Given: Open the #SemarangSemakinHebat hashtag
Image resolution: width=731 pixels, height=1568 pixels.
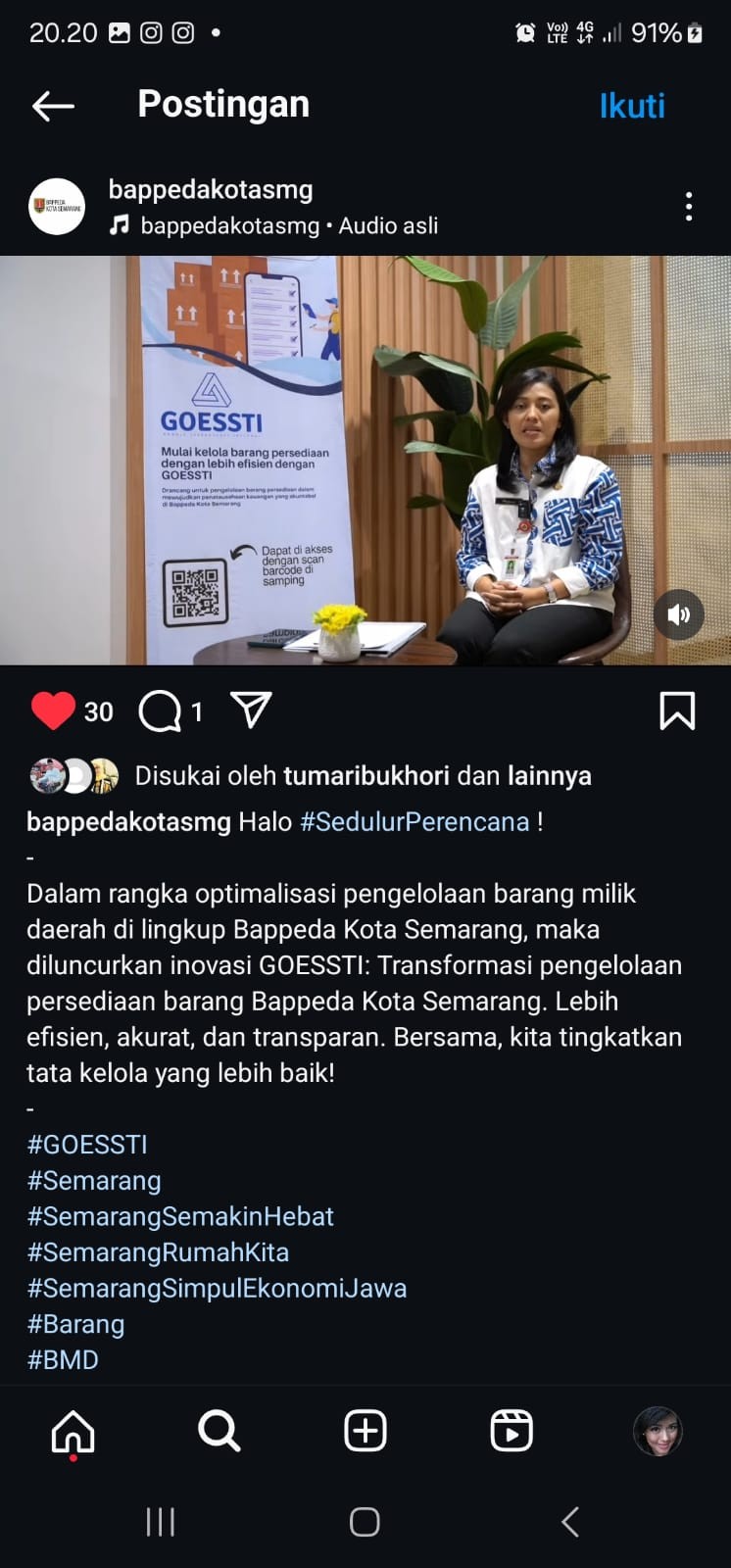Looking at the screenshot, I should (x=180, y=1216).
